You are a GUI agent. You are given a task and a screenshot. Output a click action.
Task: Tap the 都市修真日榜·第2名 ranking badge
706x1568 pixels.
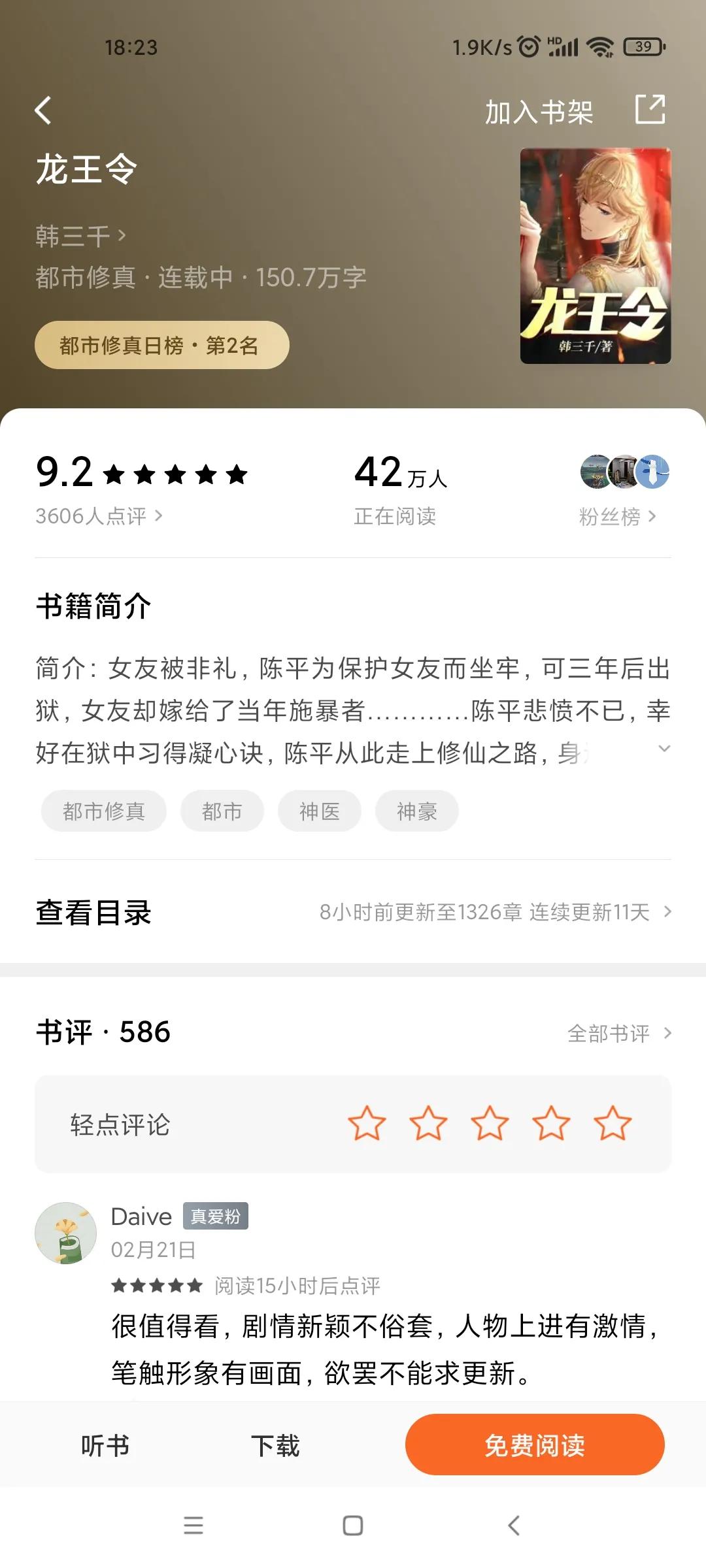[161, 344]
